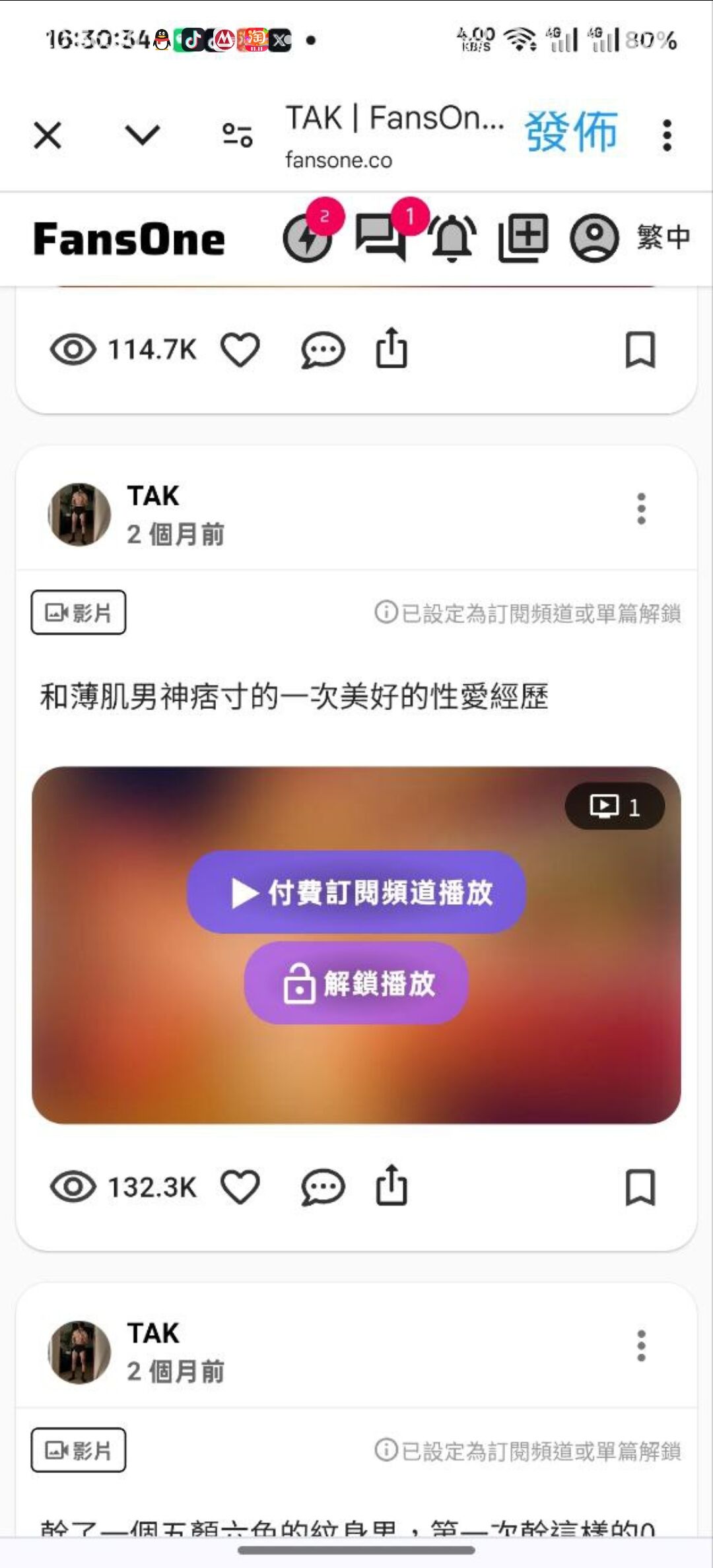Open the notifications bell

pos(453,238)
